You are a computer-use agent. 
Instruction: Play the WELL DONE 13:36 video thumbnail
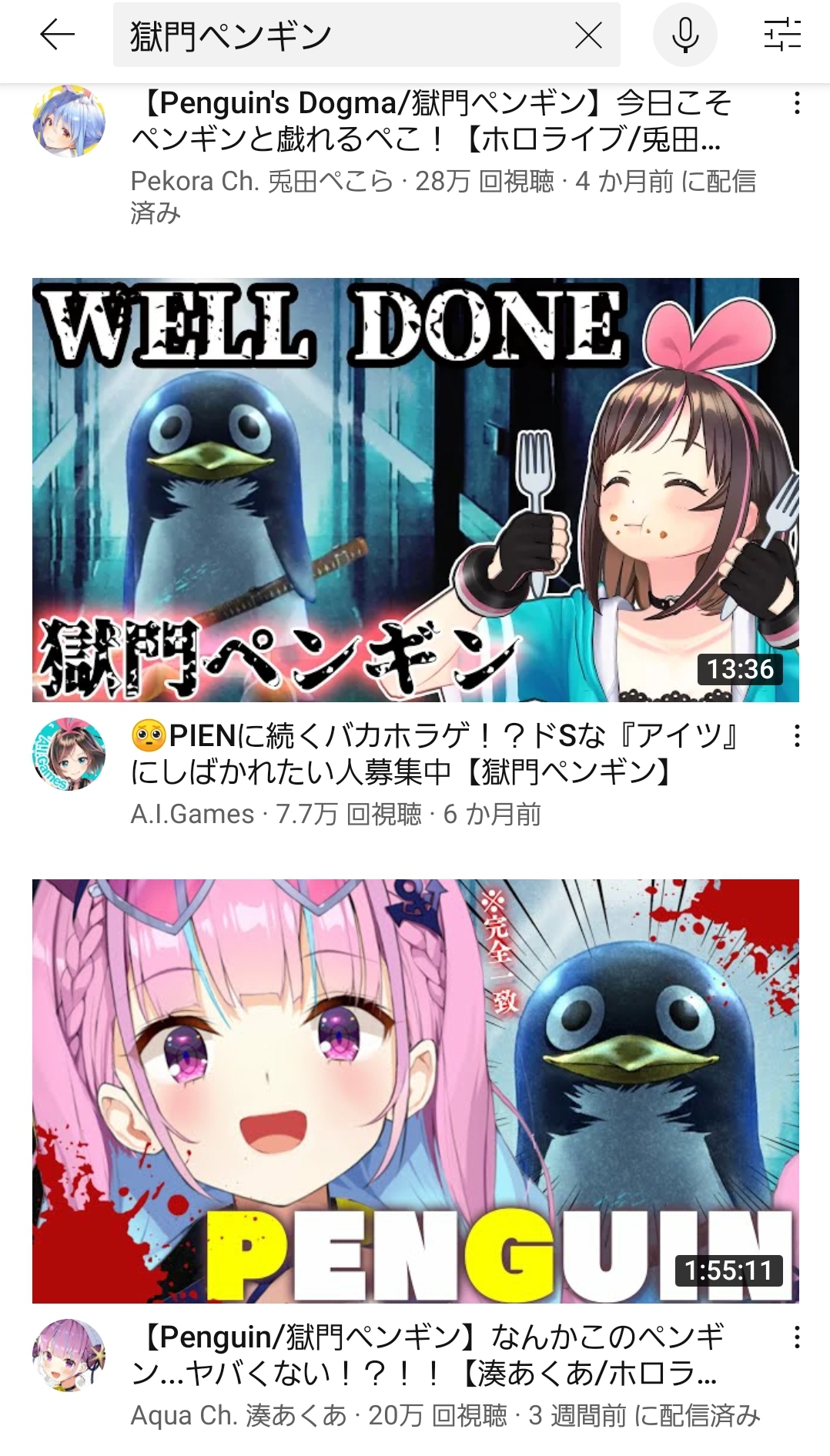click(415, 490)
